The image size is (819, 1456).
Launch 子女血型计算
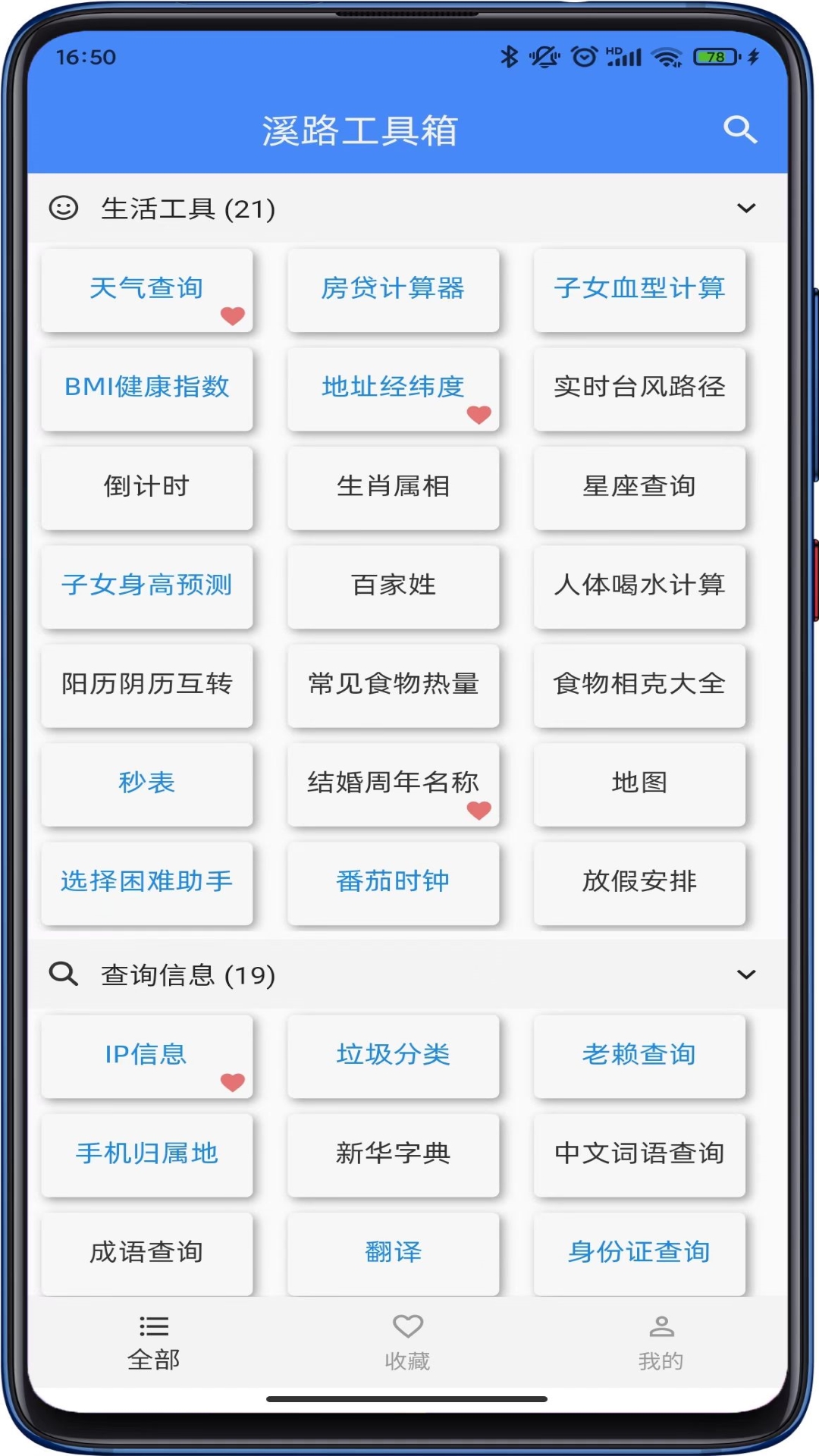tap(639, 289)
